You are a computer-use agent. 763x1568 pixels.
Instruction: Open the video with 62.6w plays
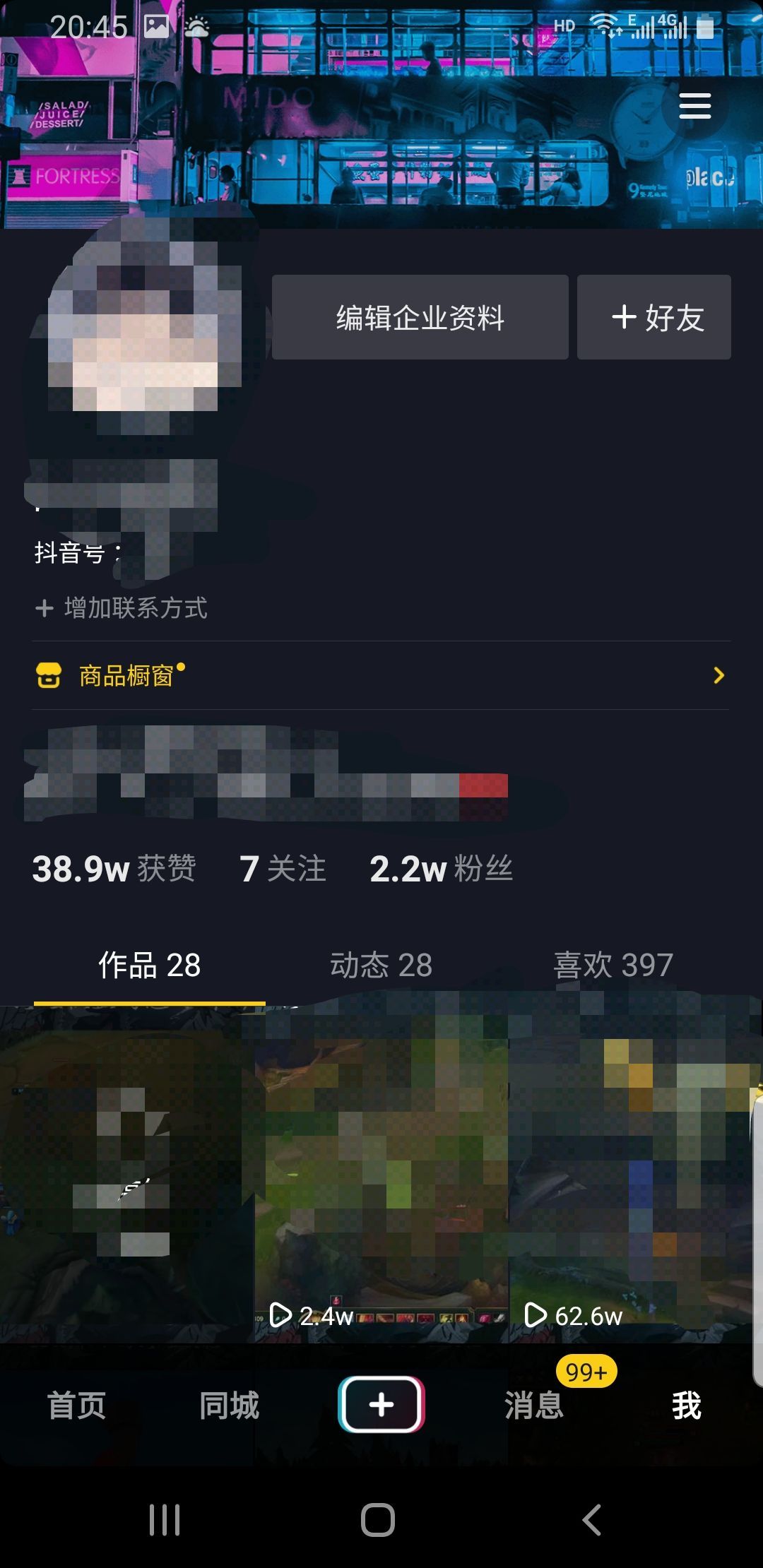[x=634, y=1174]
